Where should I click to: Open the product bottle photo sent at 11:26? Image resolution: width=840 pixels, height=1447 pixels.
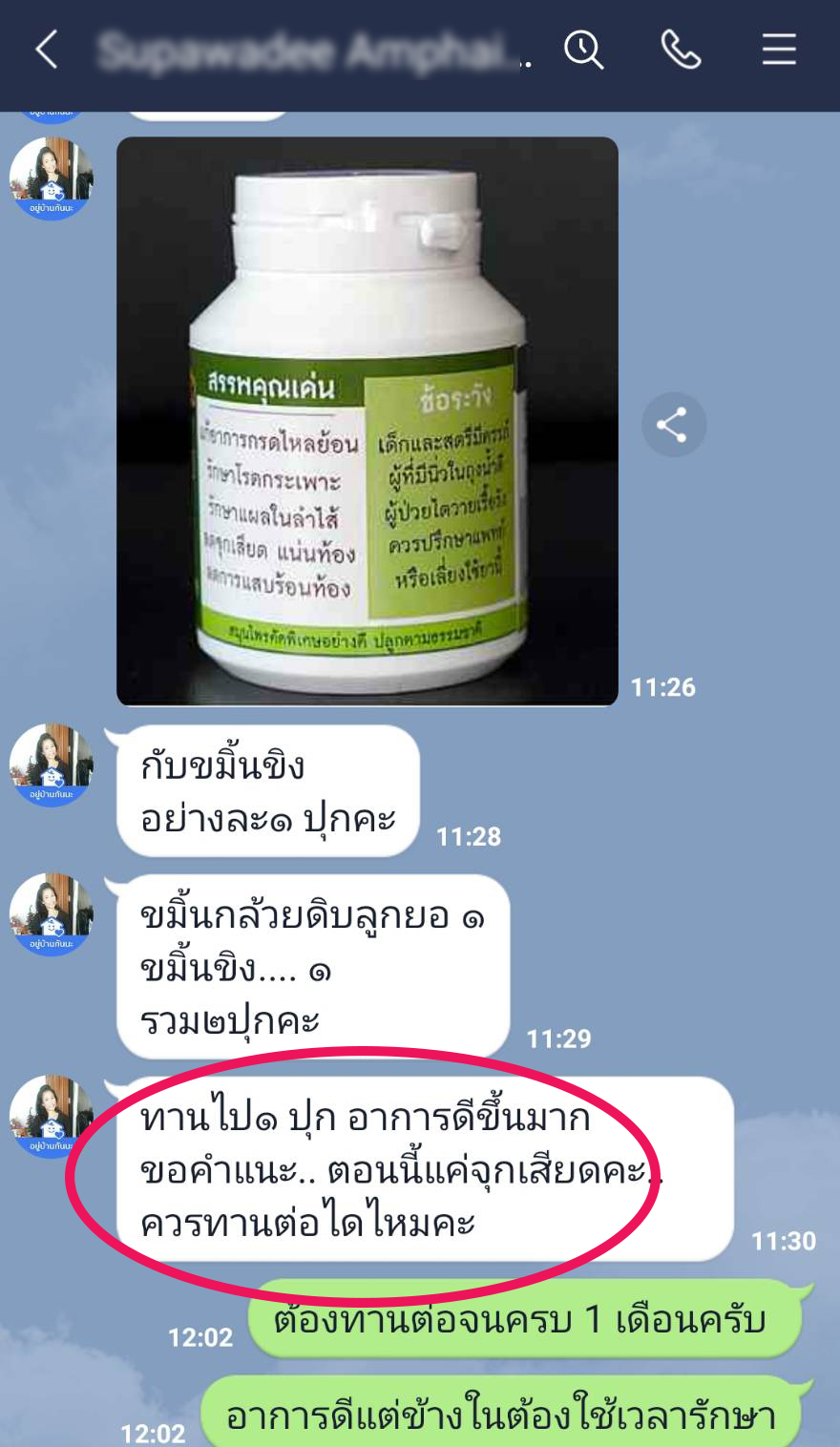click(367, 421)
